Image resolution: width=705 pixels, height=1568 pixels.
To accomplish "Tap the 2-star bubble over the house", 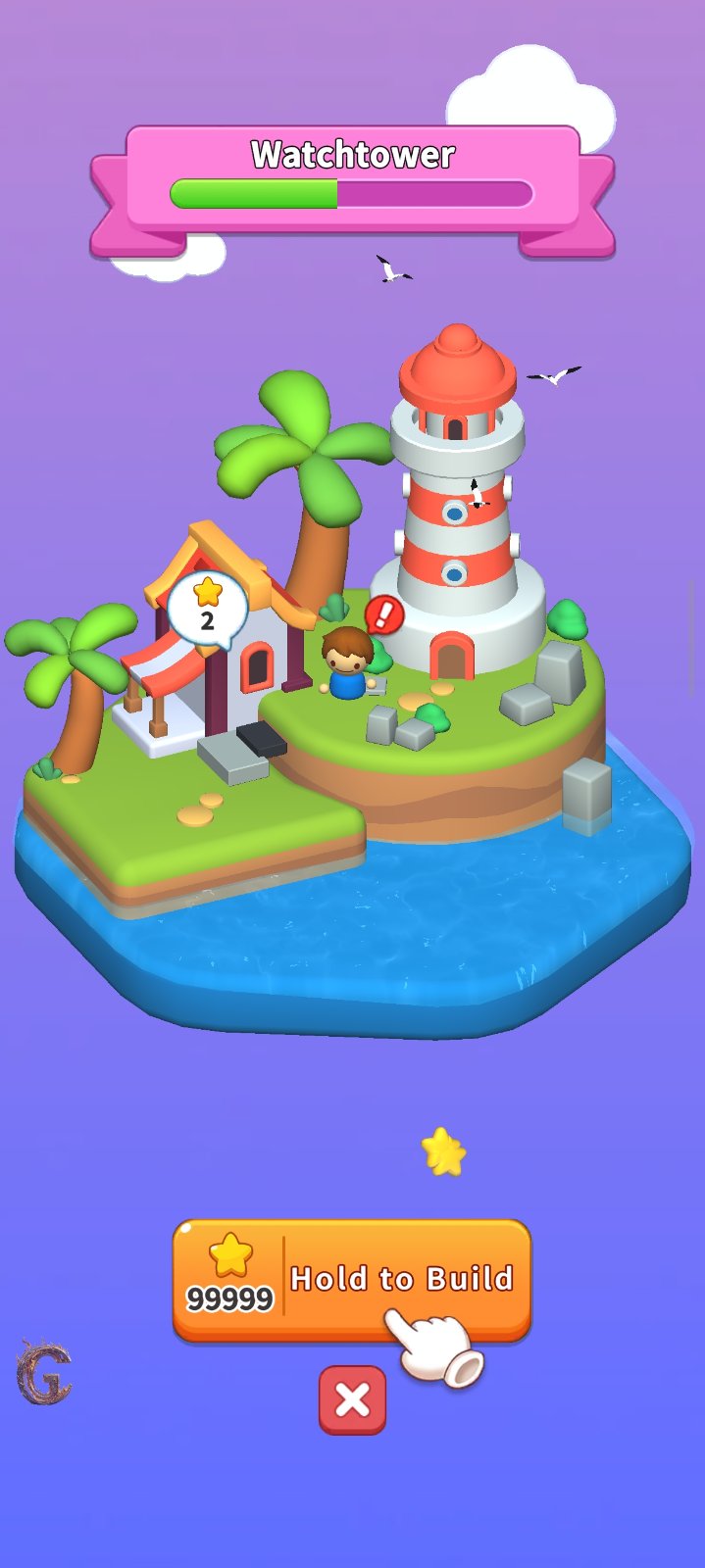I will 207,608.
